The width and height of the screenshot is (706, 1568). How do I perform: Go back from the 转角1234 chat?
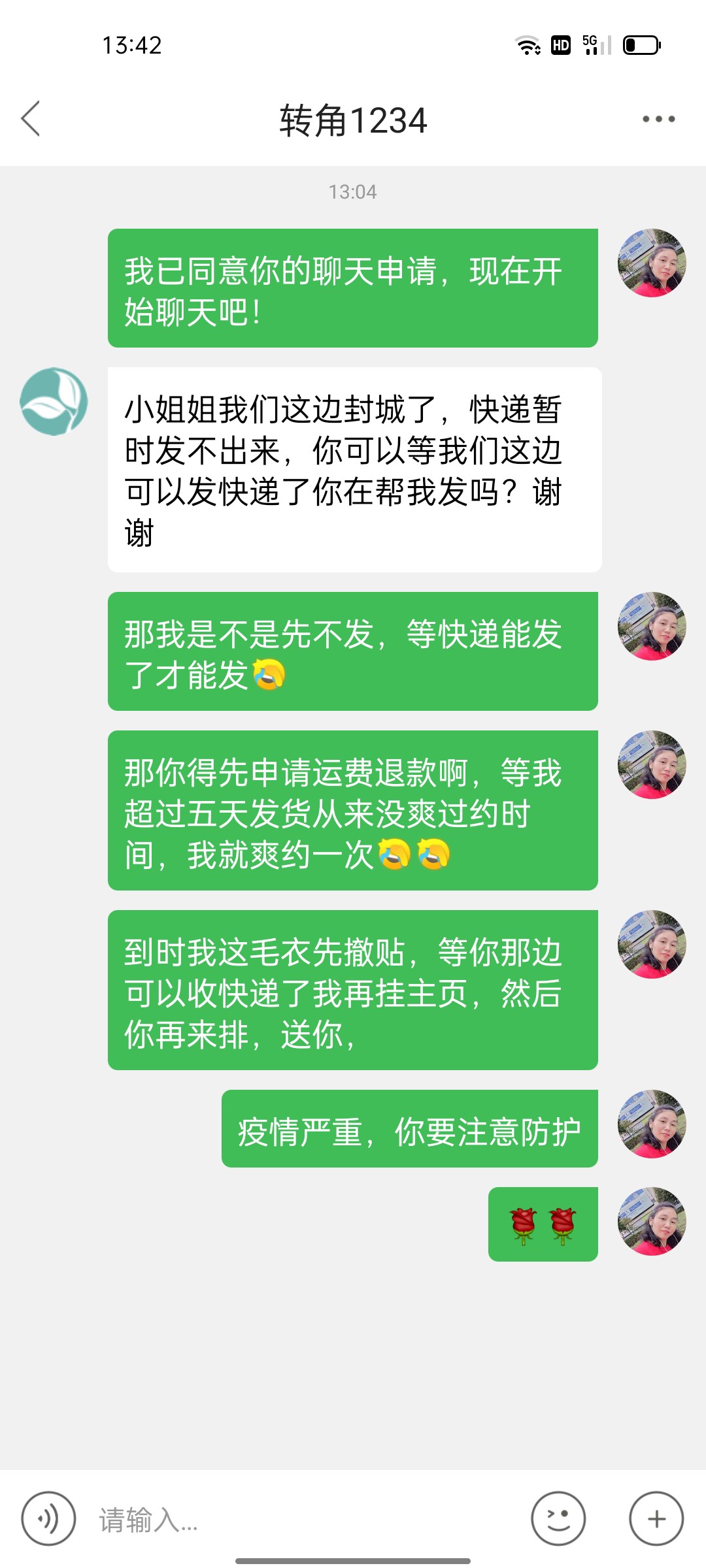[31, 119]
